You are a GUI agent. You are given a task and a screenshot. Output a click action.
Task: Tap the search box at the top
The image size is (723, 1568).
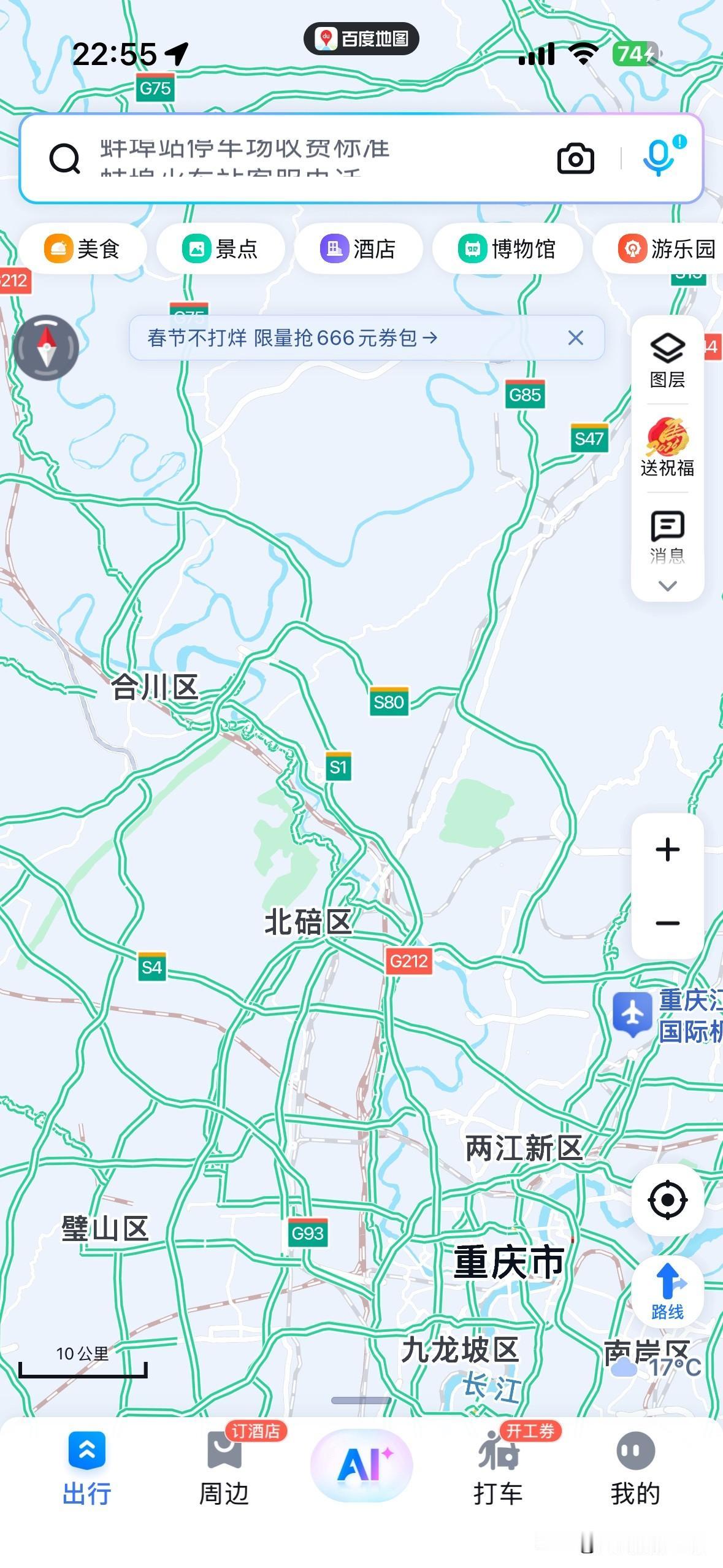click(294, 158)
